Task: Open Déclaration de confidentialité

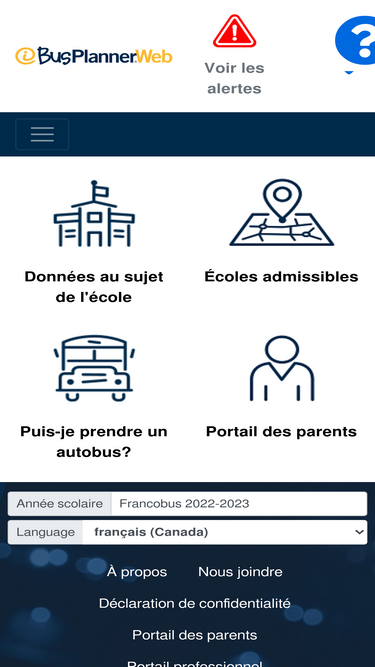Action: coord(195,603)
